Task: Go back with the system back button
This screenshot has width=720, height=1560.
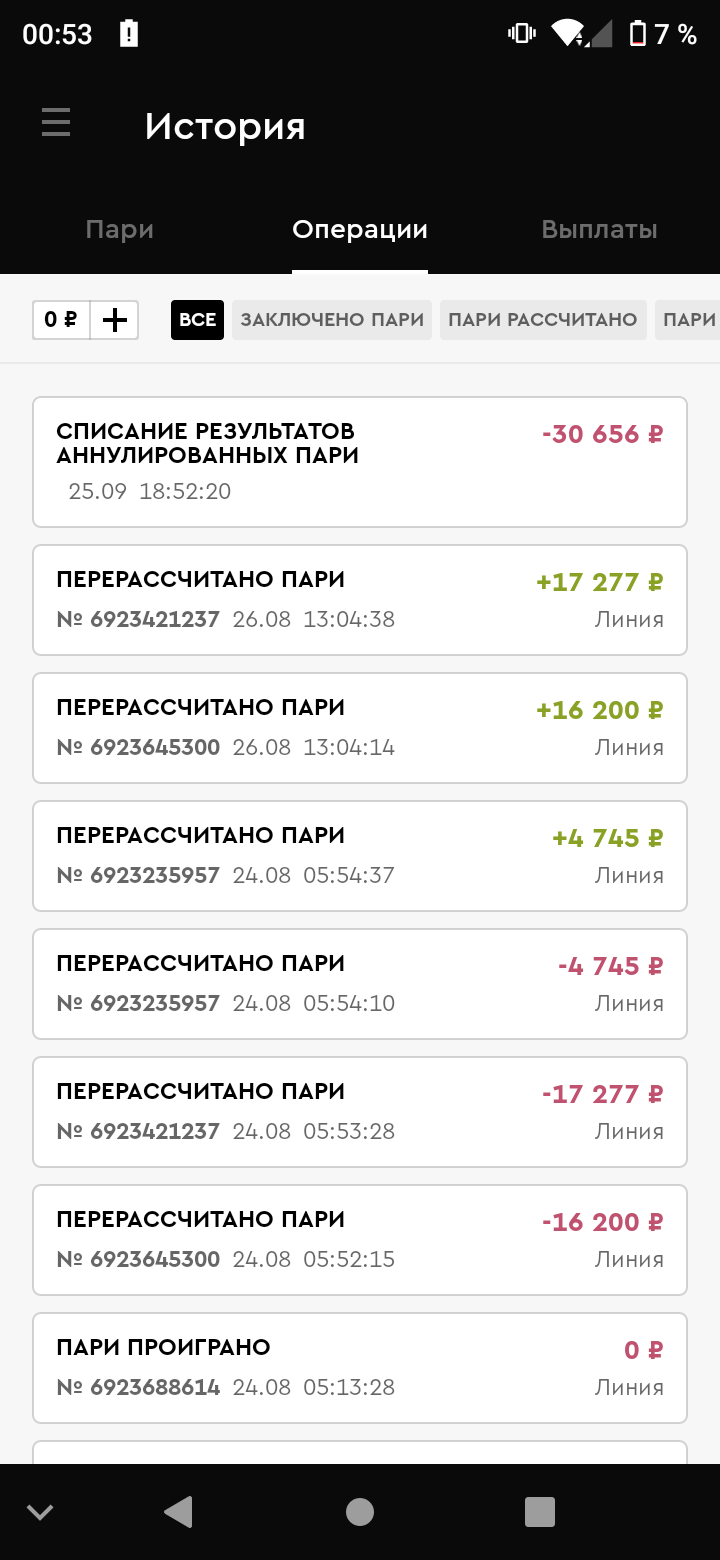Action: point(178,1511)
